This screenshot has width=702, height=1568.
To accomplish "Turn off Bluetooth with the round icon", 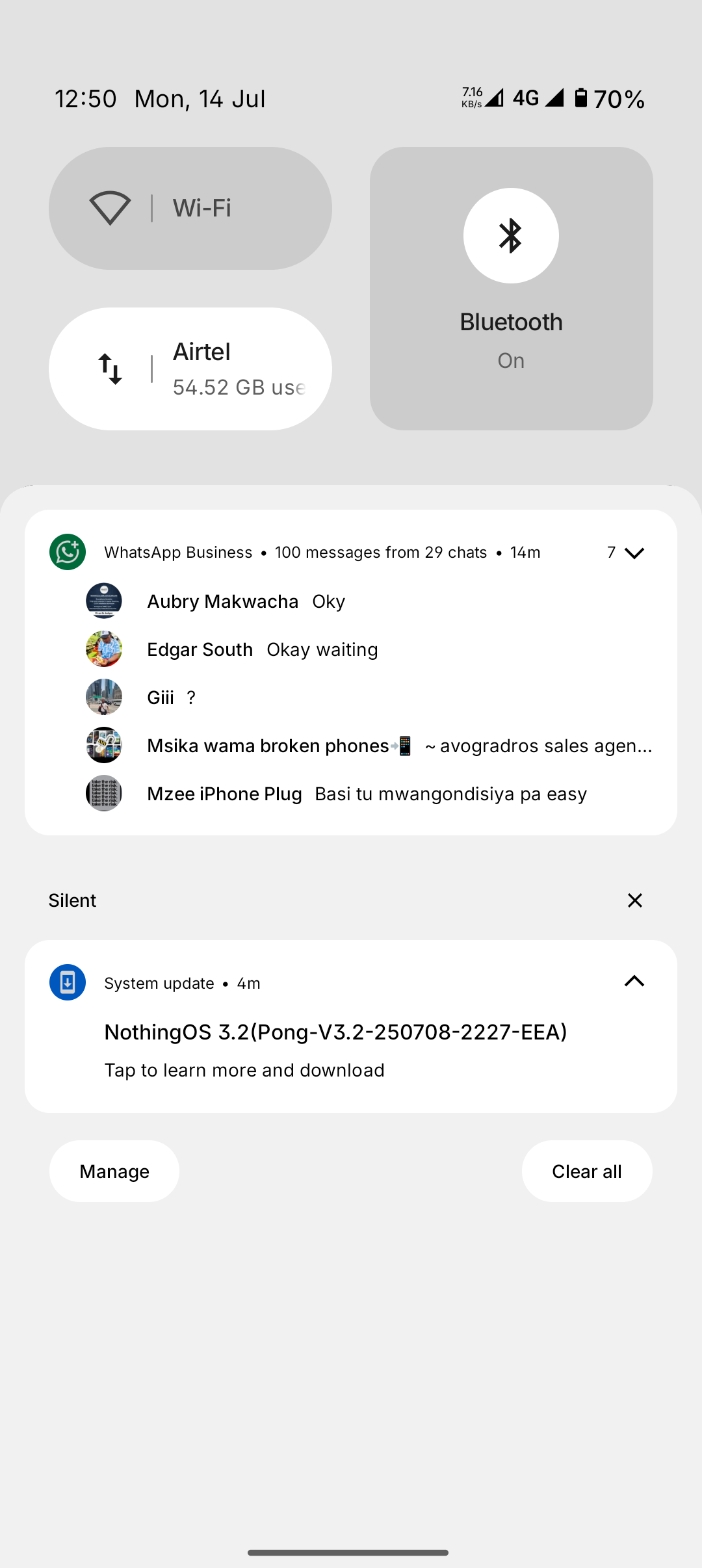I will tap(511, 235).
